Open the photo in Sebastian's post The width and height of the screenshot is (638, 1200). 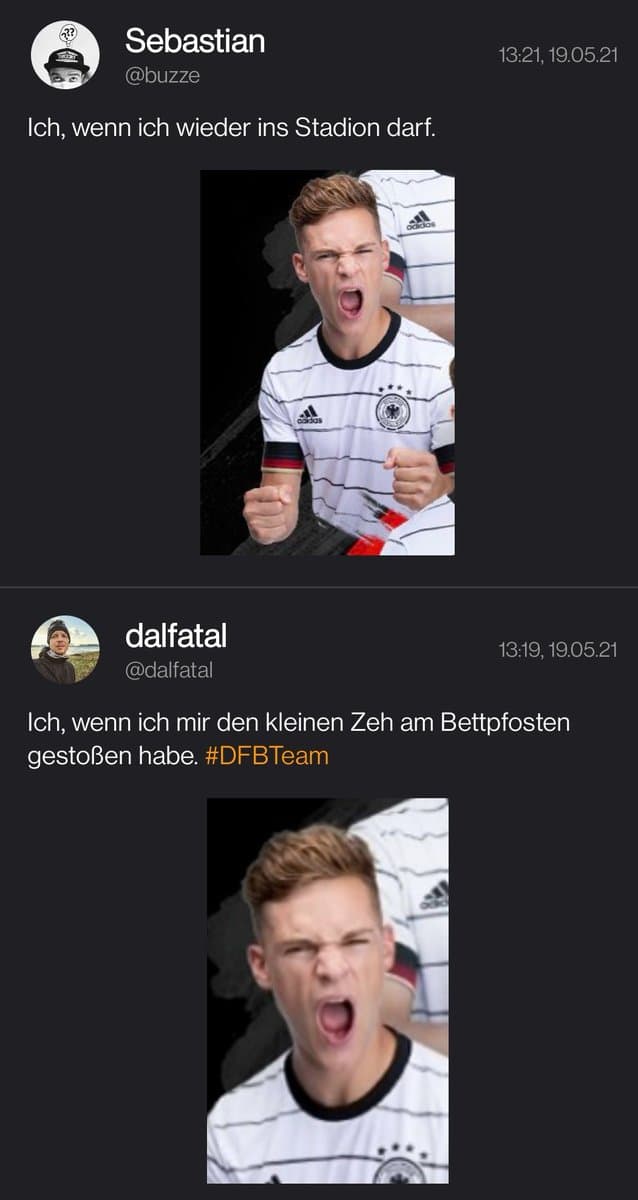click(327, 362)
